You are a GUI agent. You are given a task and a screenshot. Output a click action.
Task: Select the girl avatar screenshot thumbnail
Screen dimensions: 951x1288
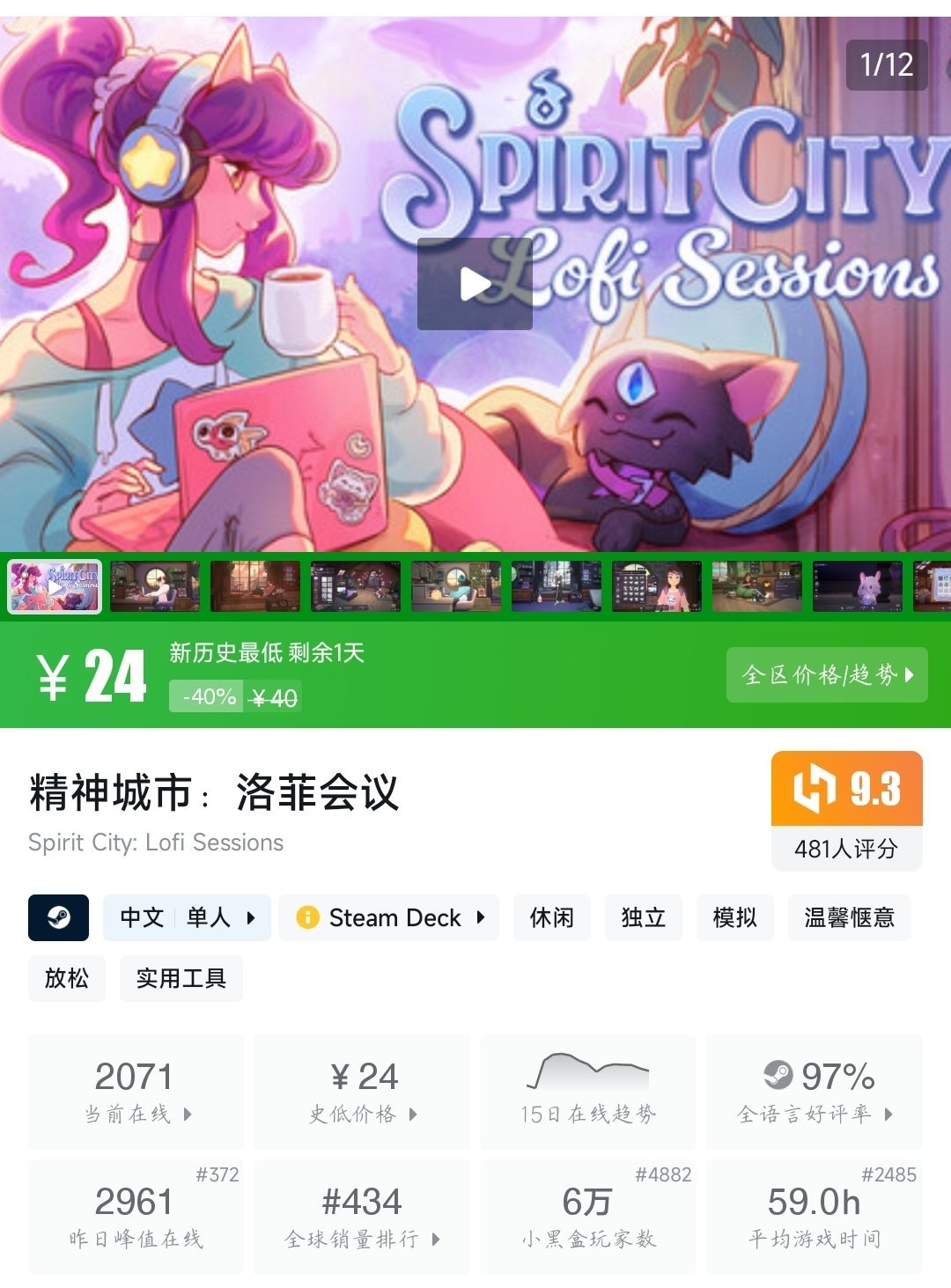tap(657, 586)
